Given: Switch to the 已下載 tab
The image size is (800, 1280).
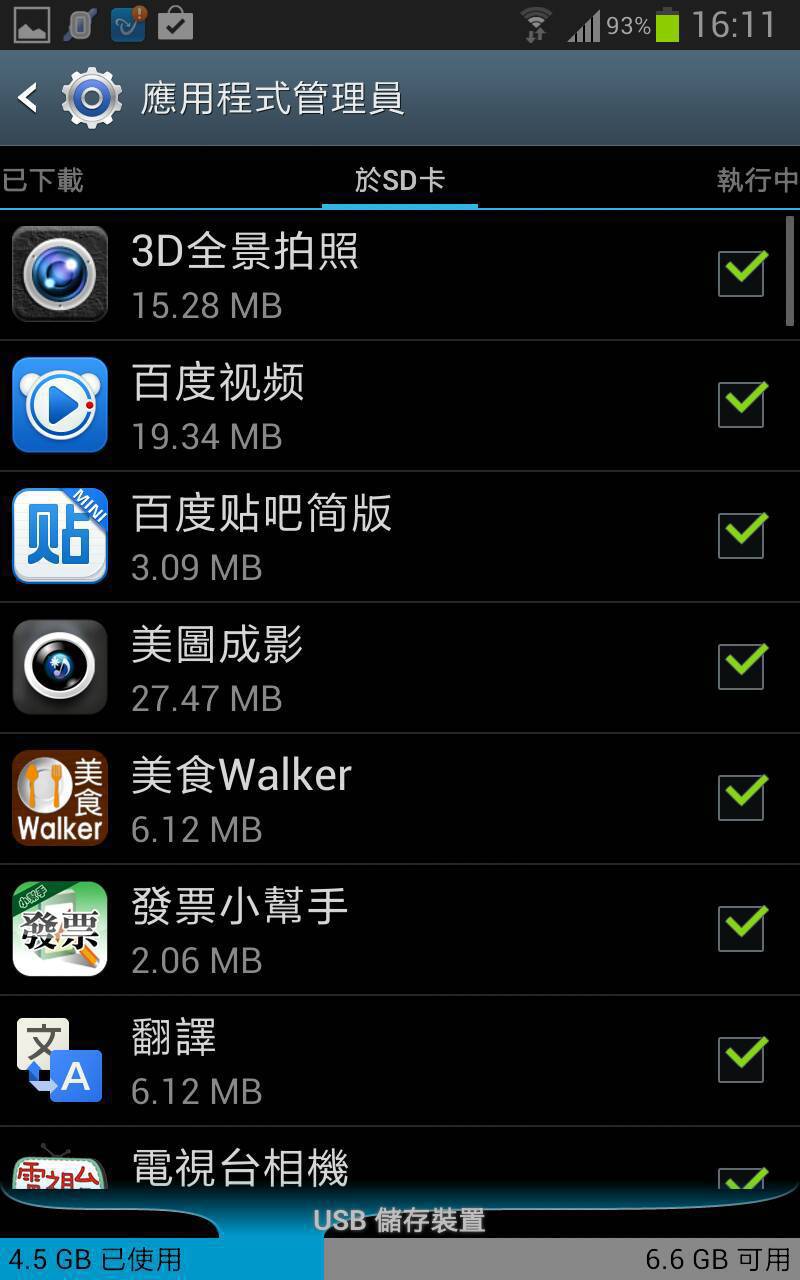Looking at the screenshot, I should (x=44, y=180).
